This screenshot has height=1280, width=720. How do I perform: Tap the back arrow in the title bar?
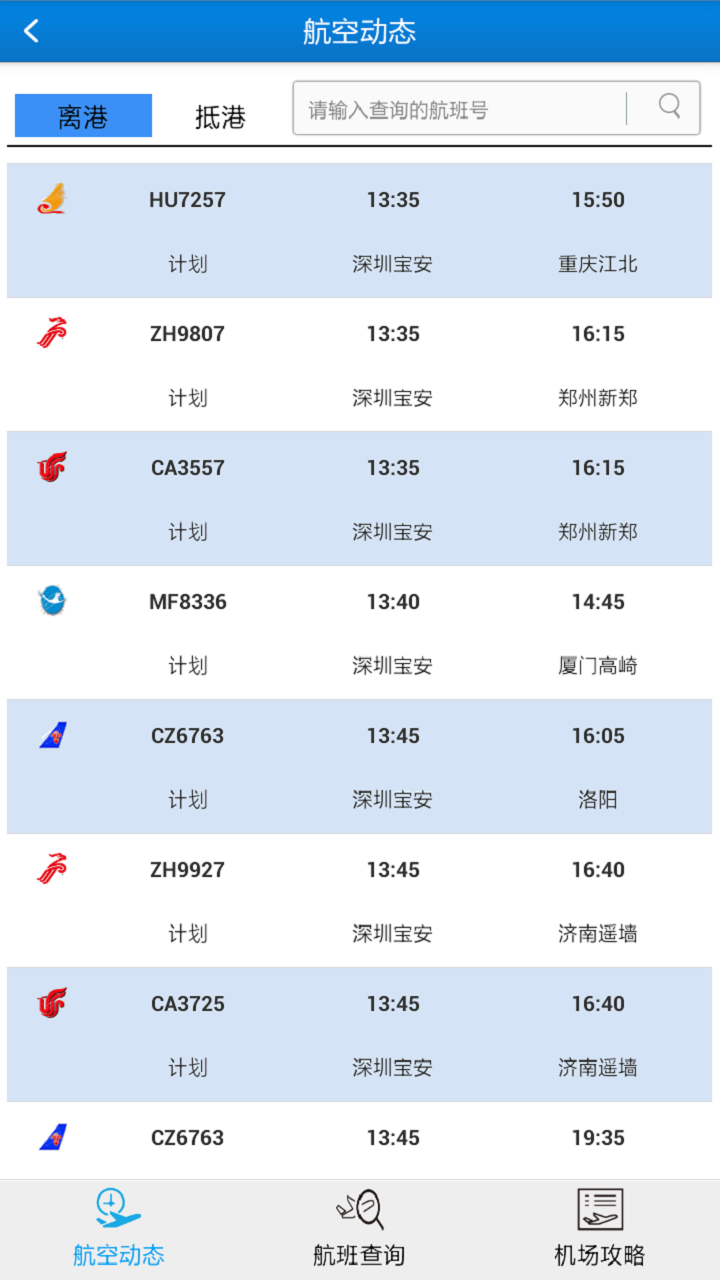tap(30, 31)
